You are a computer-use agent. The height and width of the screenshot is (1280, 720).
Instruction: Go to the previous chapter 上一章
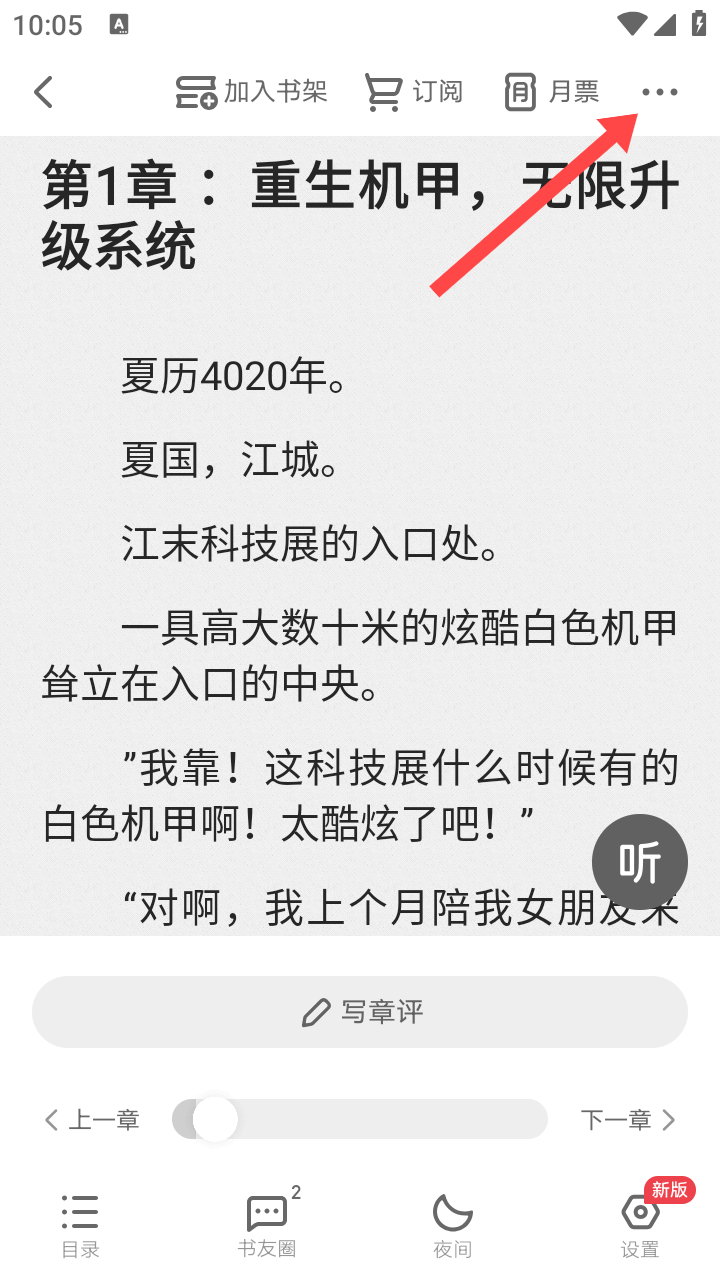point(91,1120)
